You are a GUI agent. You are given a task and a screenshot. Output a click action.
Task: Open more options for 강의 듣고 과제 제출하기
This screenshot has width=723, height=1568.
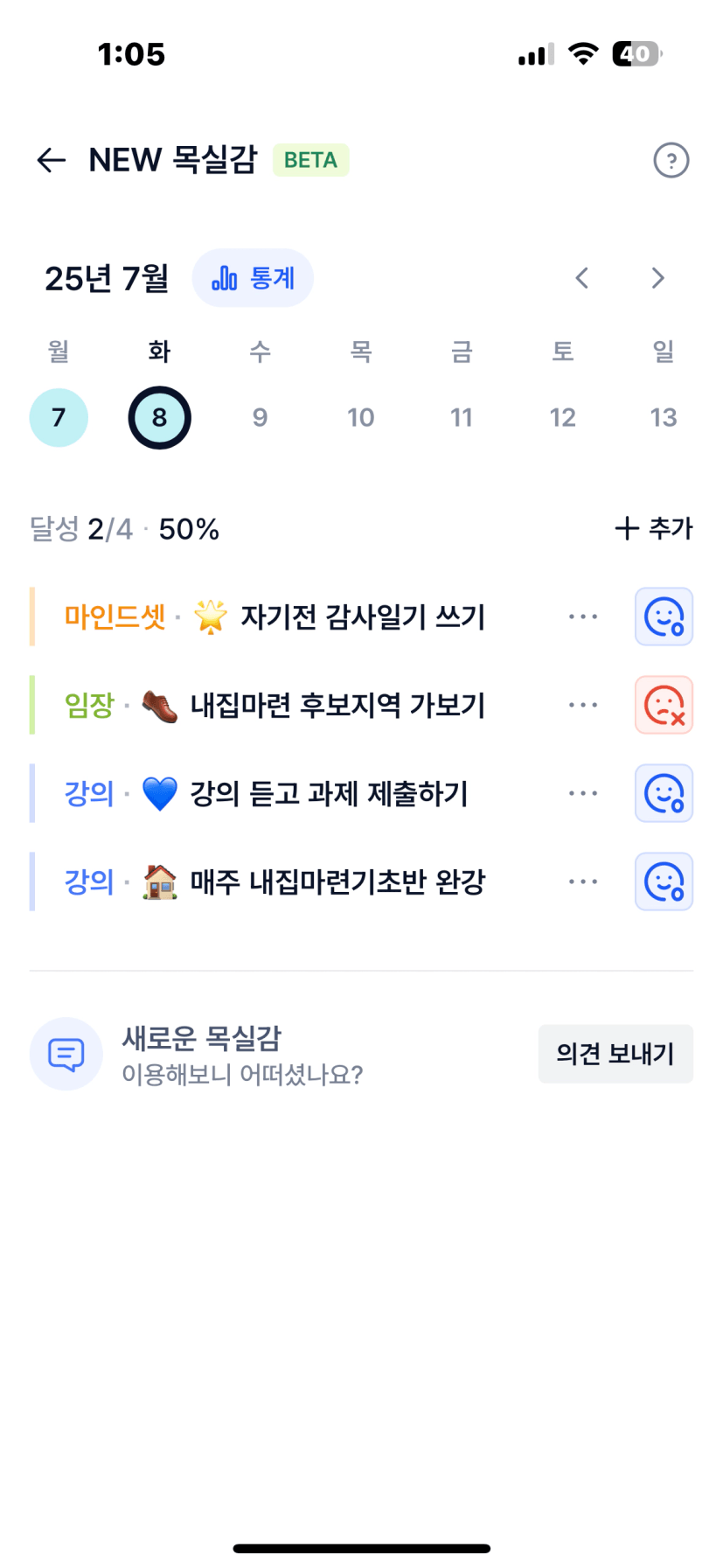point(583,793)
